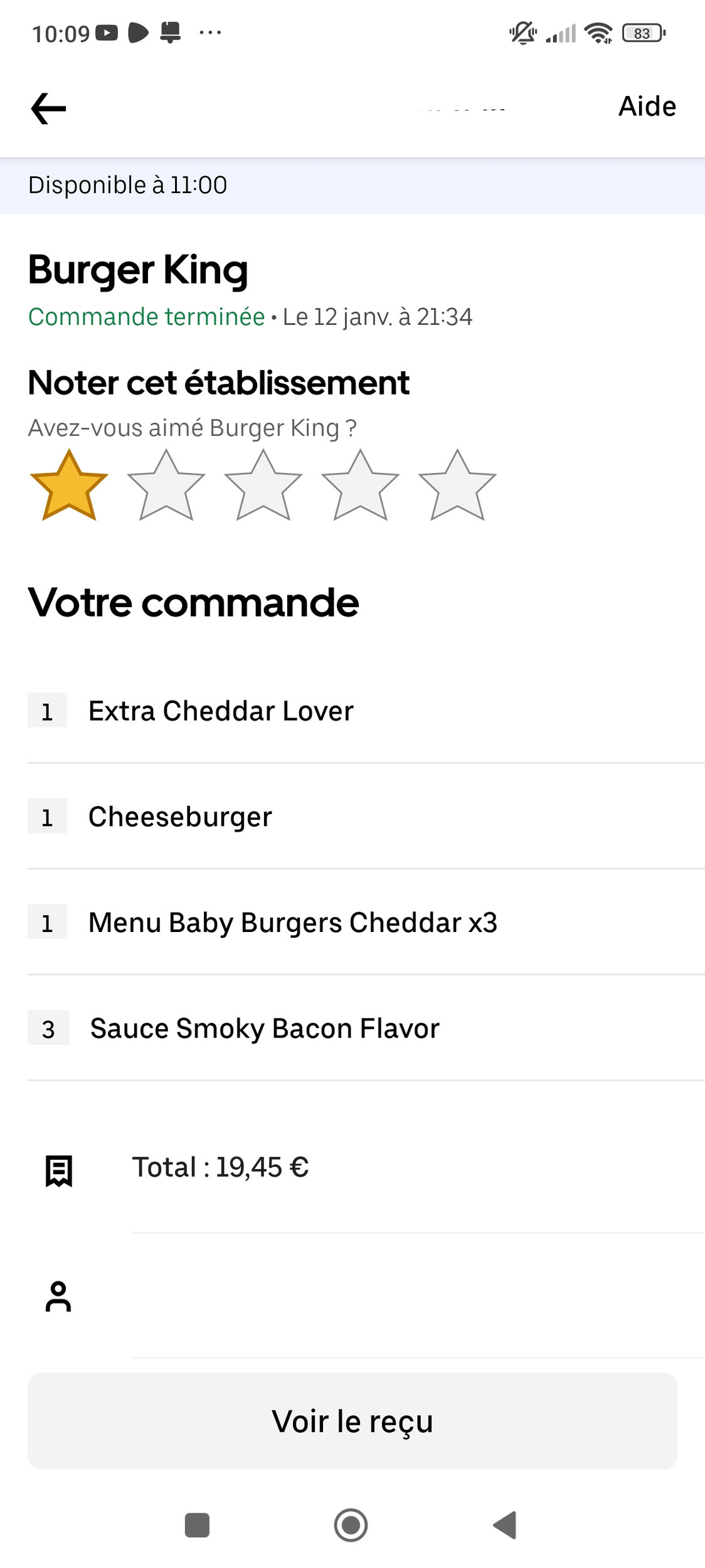Open the Aide help link
Viewport: 705px width, 1568px height.
647,107
